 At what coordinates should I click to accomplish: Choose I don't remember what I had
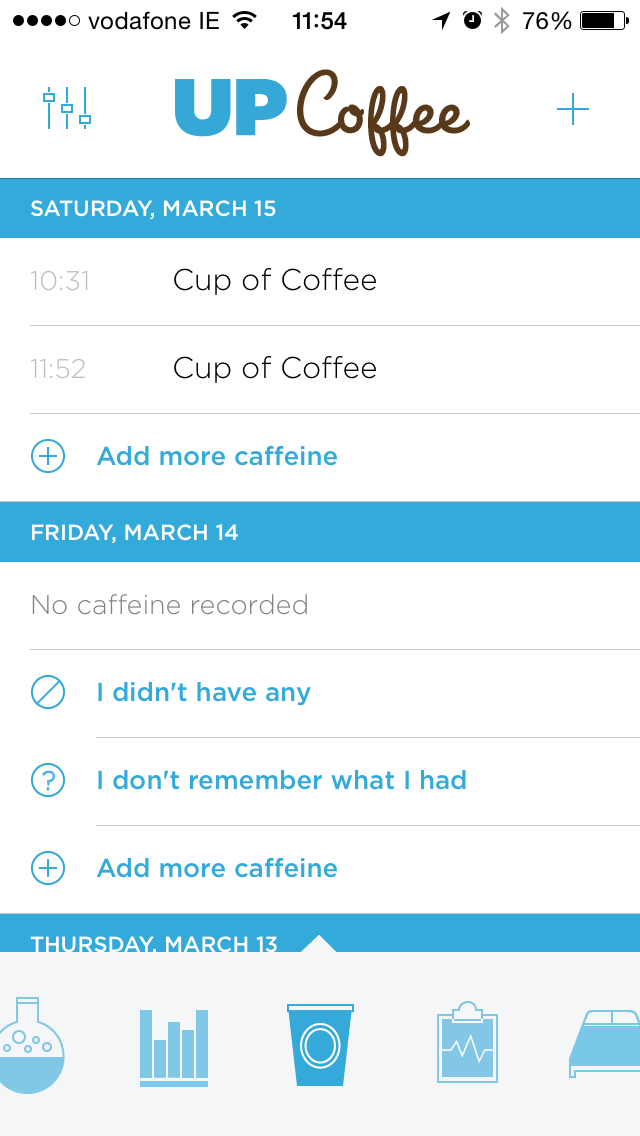tap(320, 781)
